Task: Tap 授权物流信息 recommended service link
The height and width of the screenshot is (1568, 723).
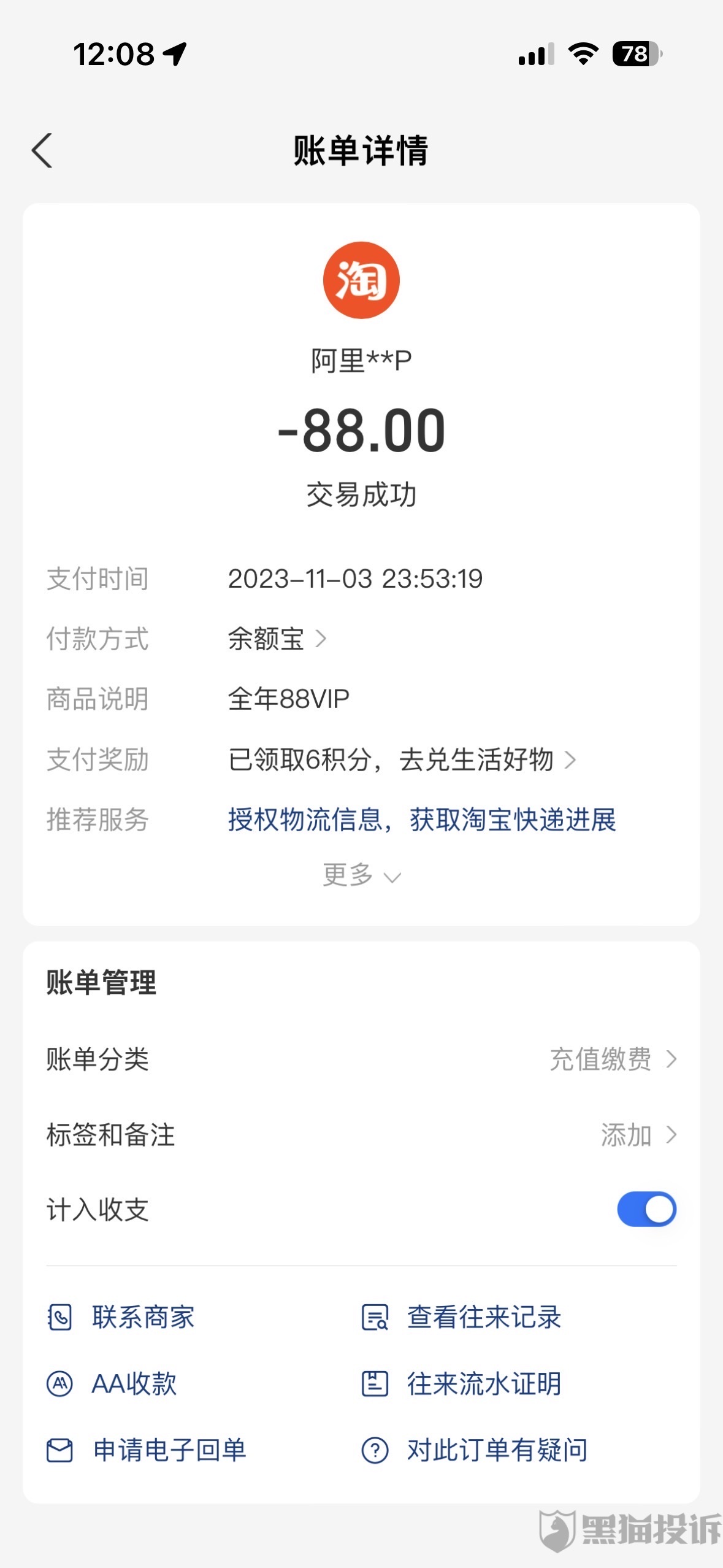Action: 421,820
